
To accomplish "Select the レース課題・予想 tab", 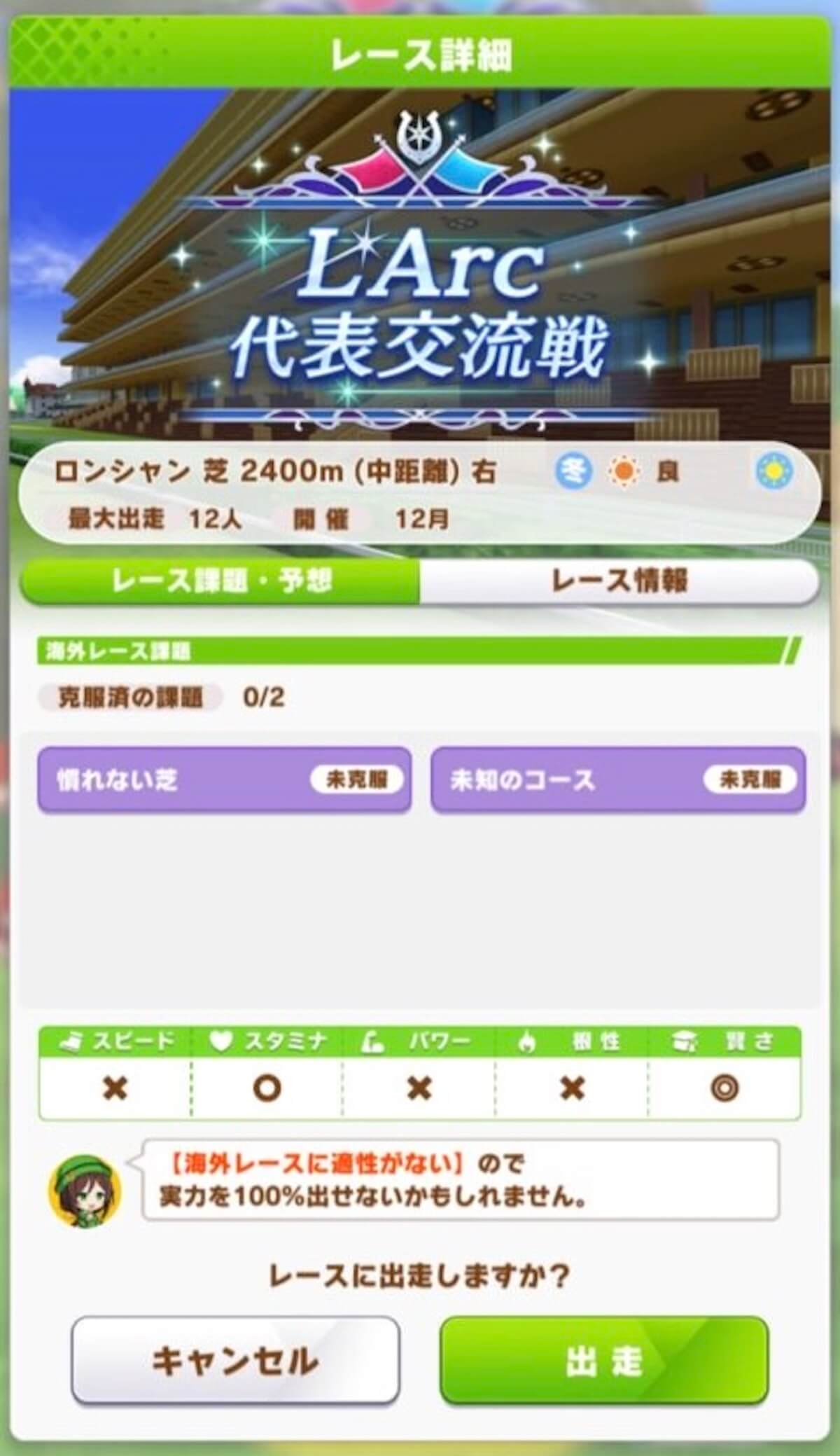I will [221, 581].
